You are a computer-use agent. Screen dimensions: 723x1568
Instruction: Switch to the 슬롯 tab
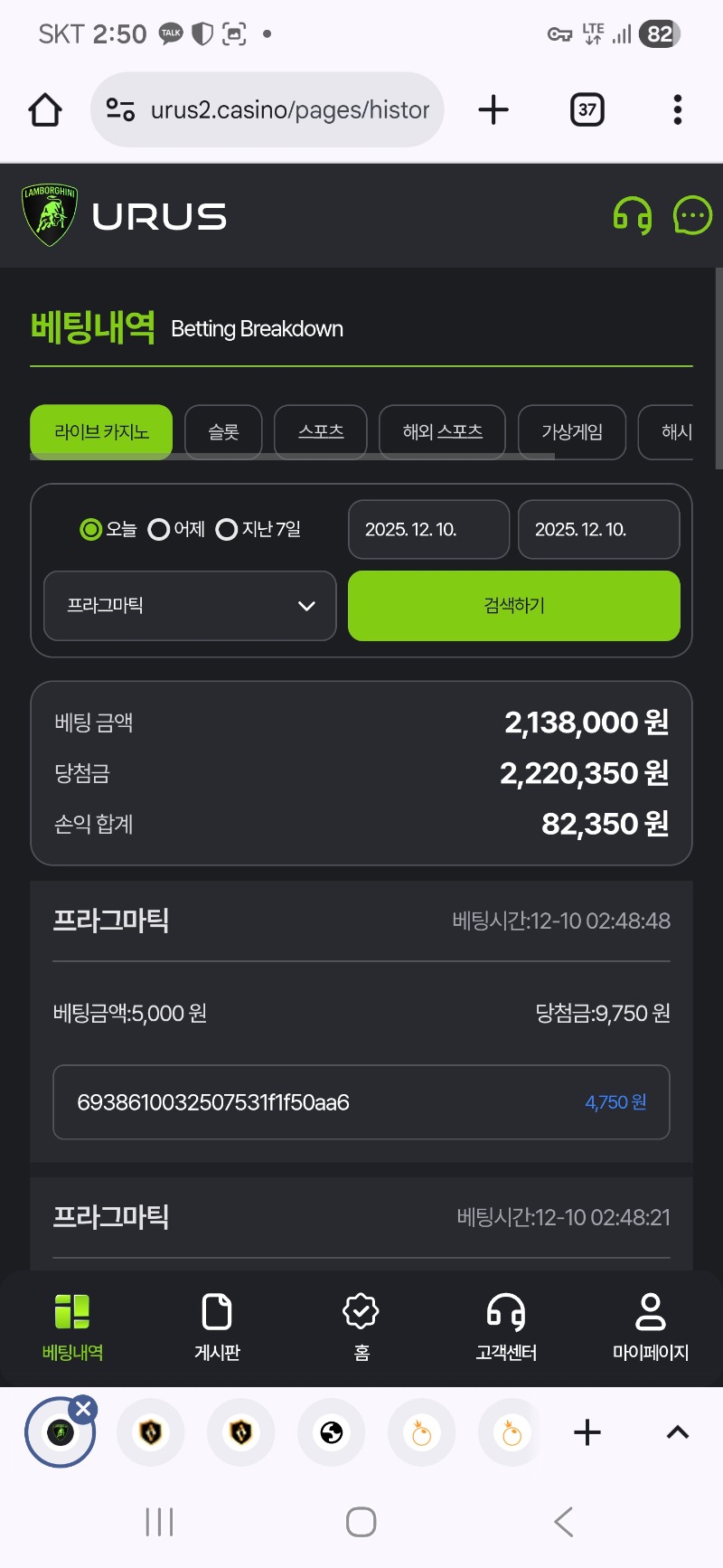coord(223,432)
